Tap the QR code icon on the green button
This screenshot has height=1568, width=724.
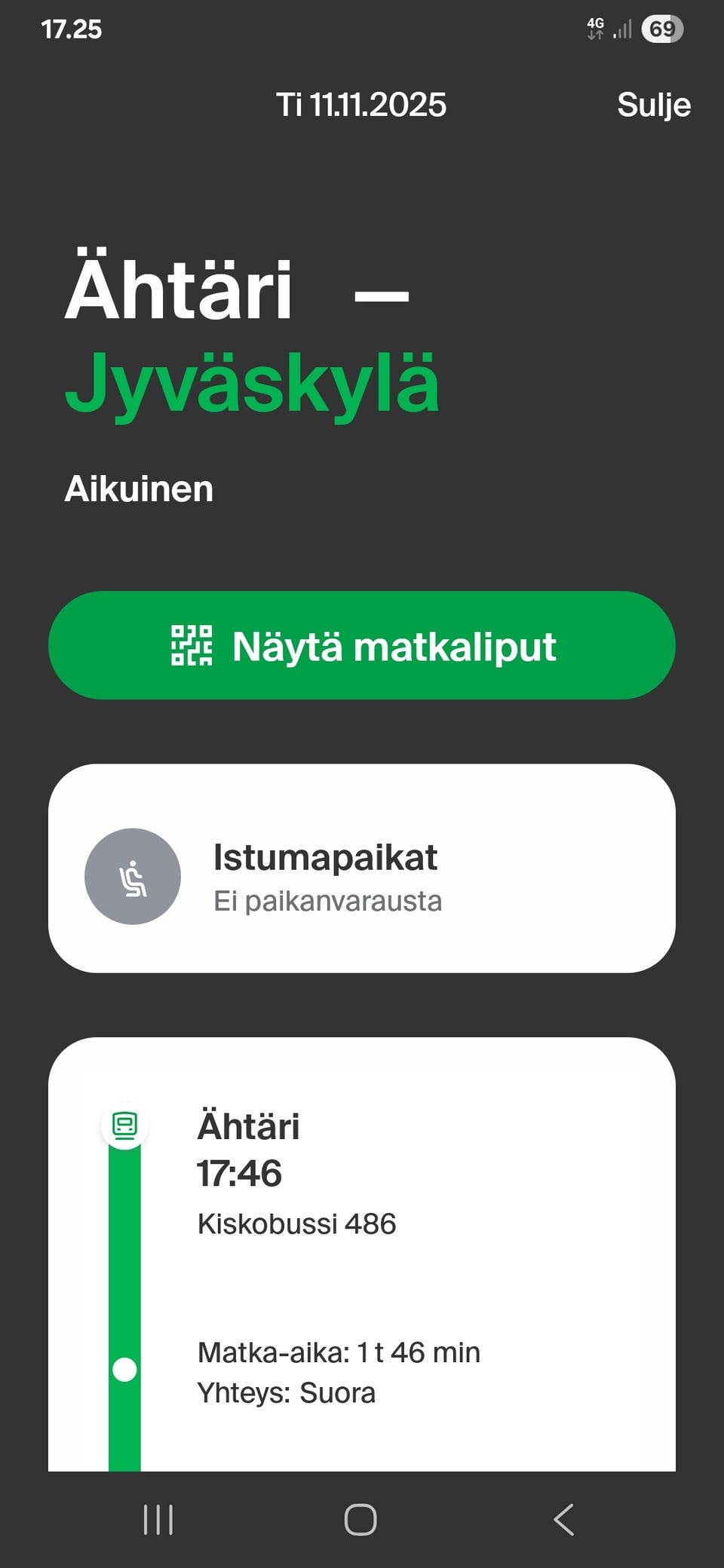193,647
